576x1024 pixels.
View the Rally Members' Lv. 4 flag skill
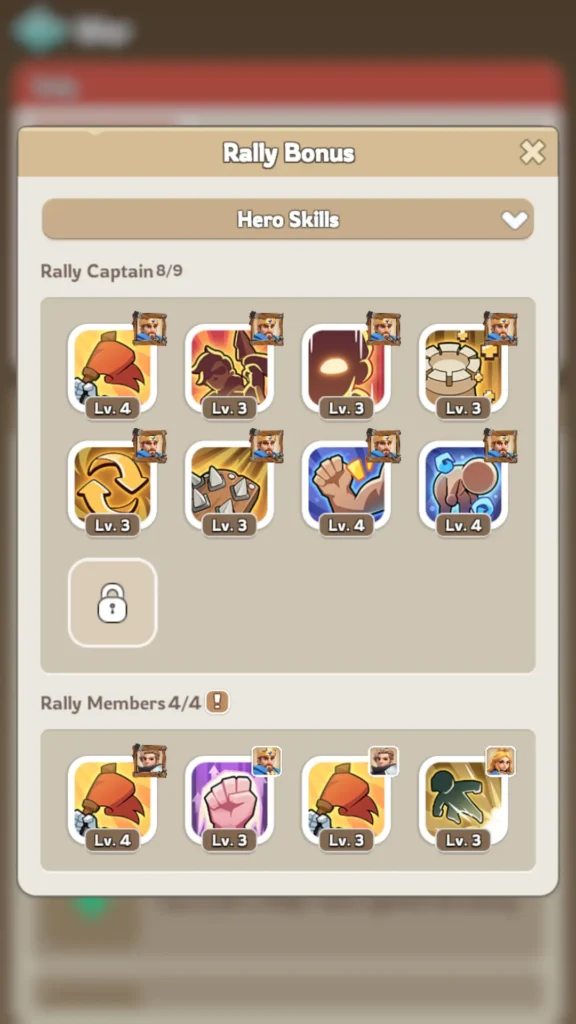[x=112, y=801]
